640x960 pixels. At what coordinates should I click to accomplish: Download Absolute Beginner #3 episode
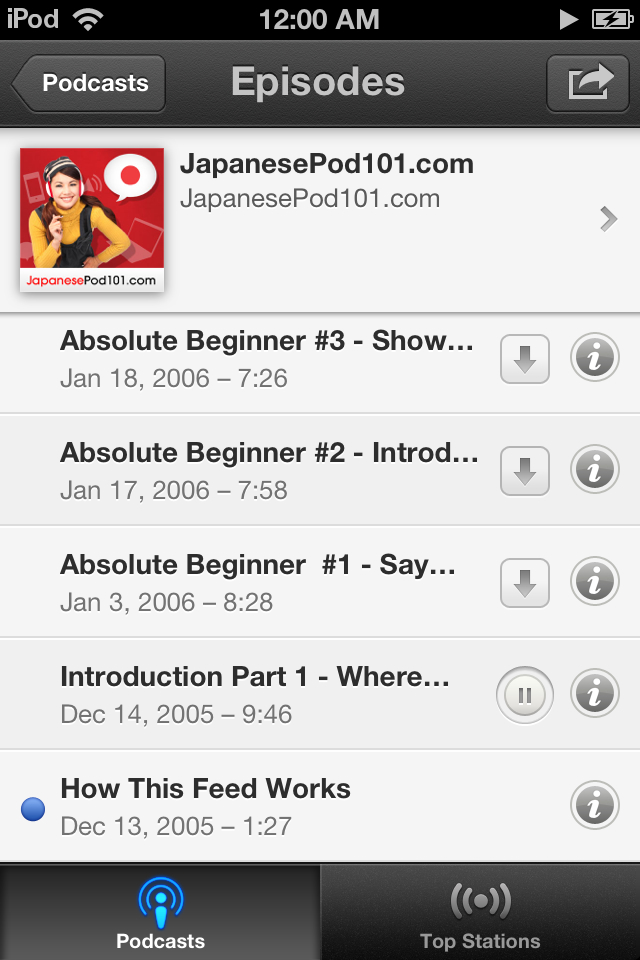[524, 358]
